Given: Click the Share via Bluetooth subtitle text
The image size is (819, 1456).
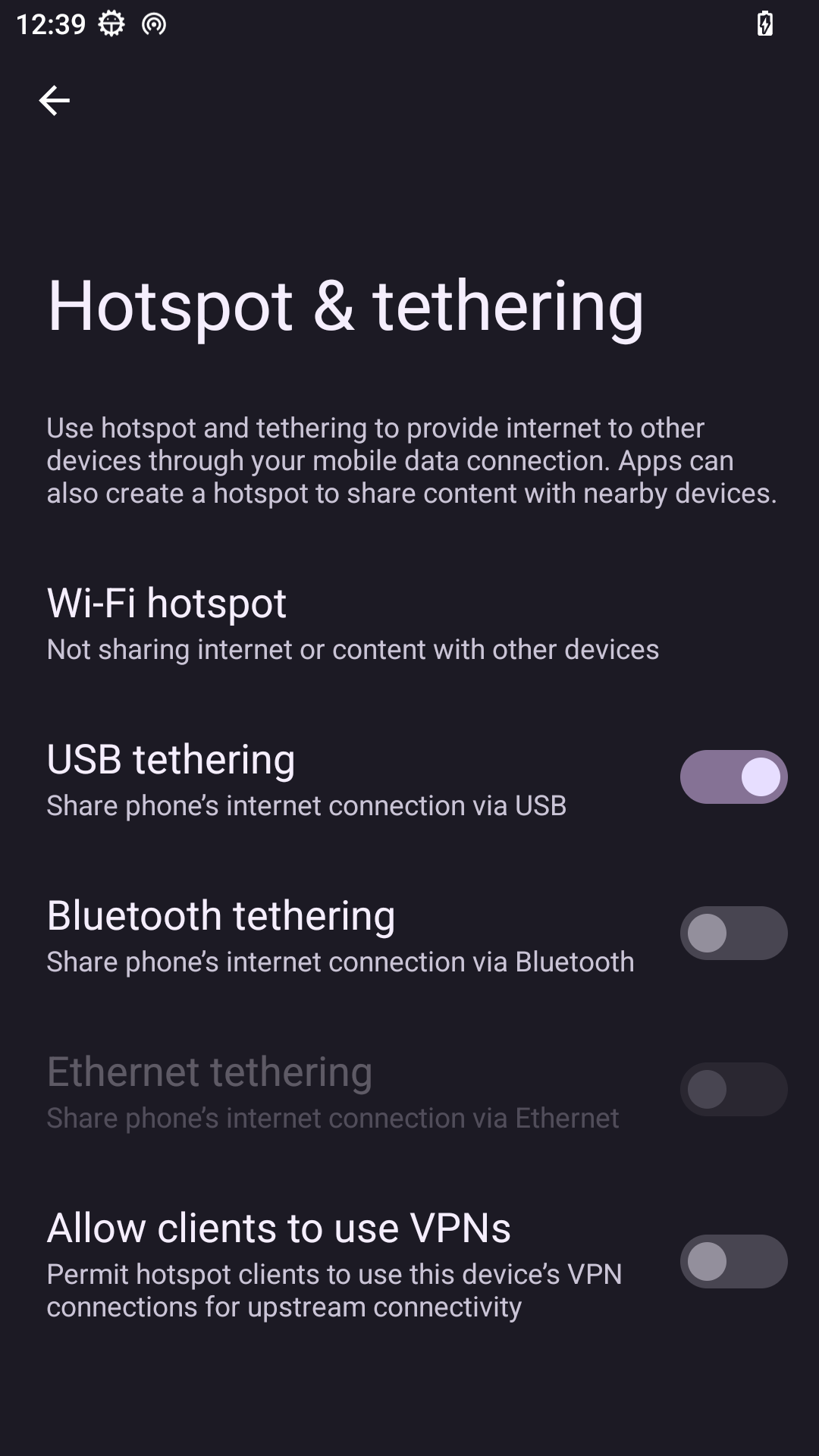Looking at the screenshot, I should point(340,962).
